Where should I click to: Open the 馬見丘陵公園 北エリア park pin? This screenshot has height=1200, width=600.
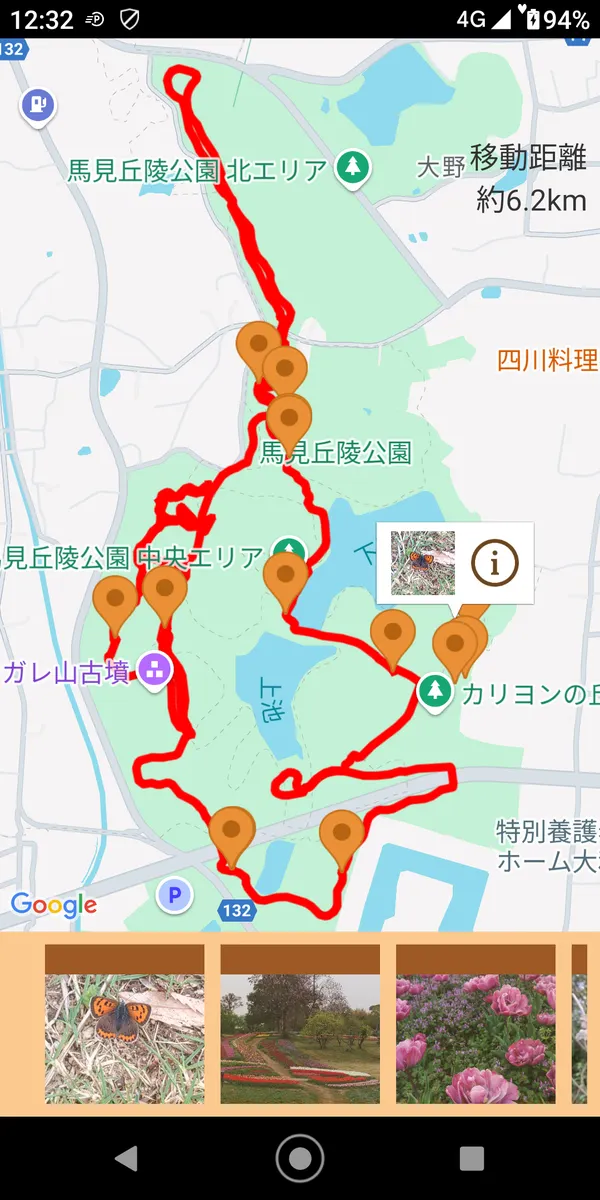click(352, 167)
